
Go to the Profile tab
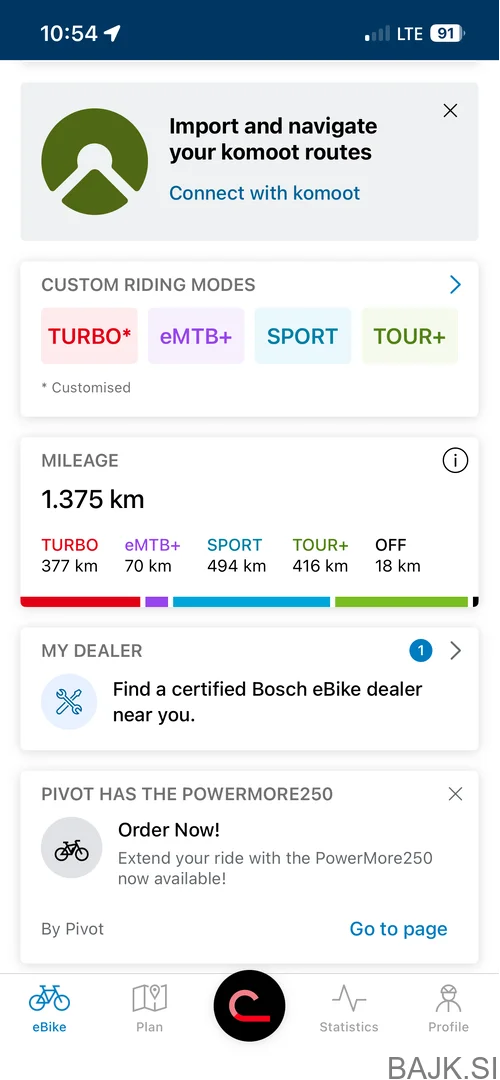click(448, 1008)
